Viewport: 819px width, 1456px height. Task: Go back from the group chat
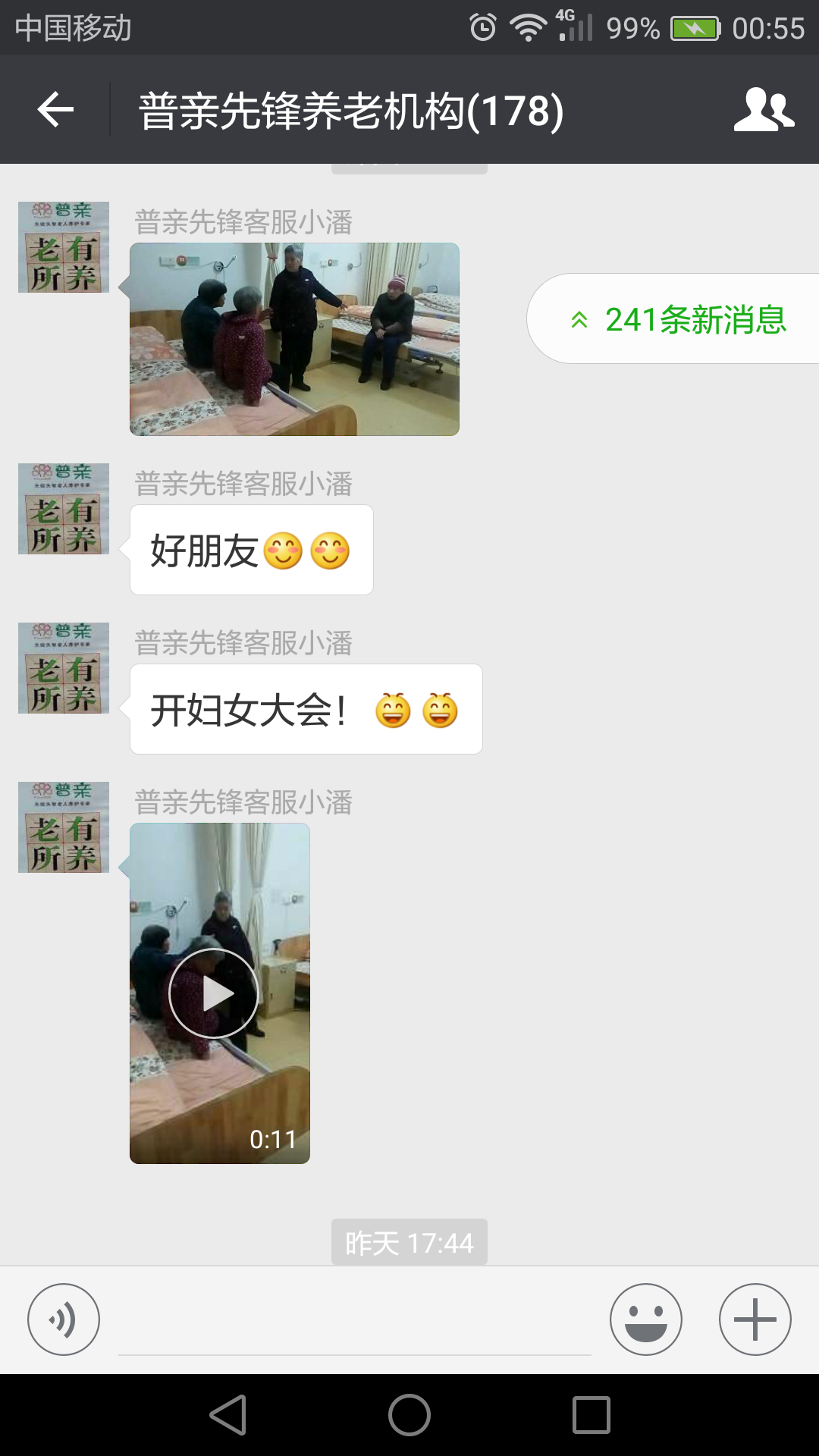click(x=55, y=110)
